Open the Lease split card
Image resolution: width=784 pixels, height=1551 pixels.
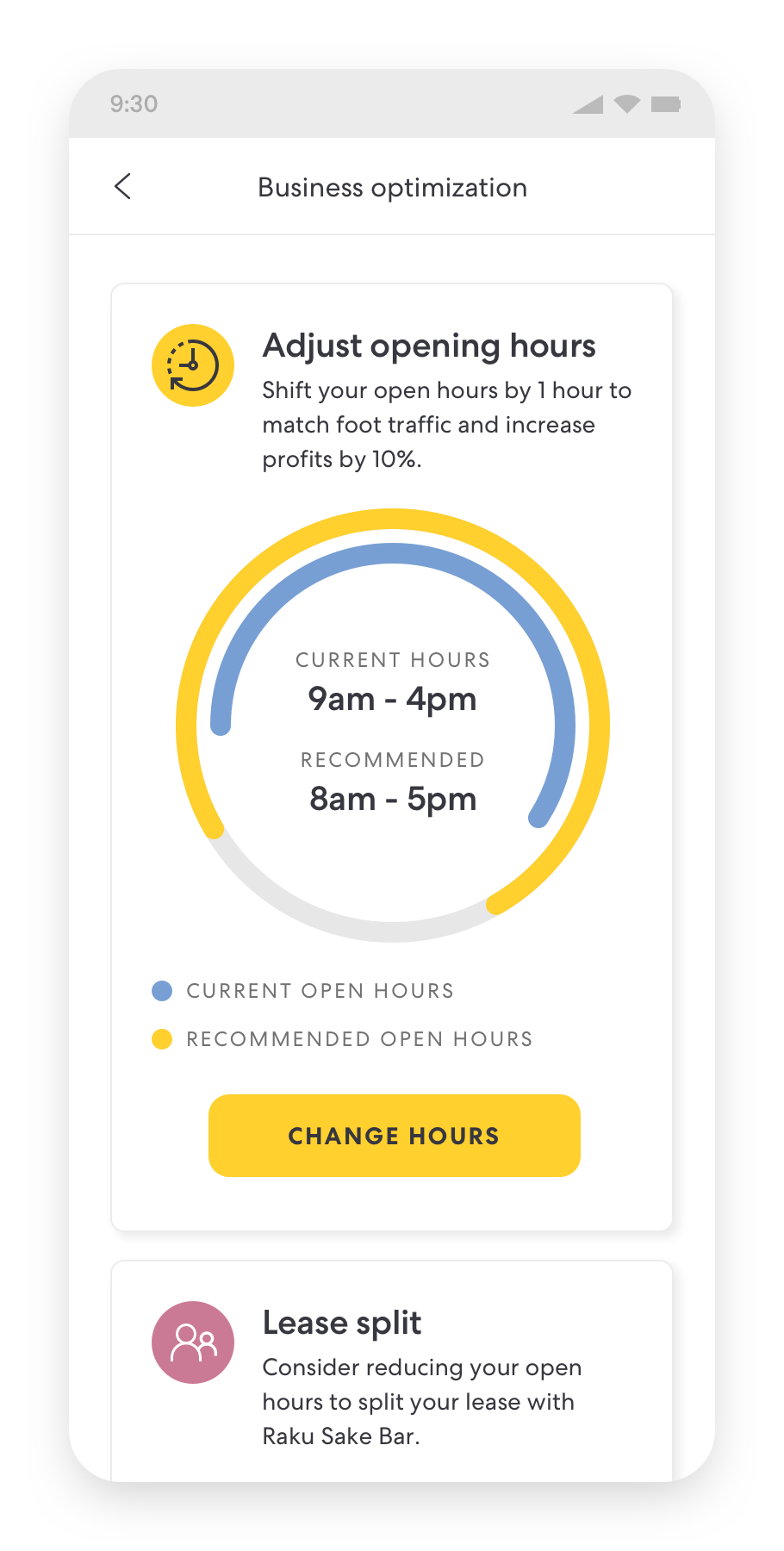pyautogui.click(x=392, y=1371)
